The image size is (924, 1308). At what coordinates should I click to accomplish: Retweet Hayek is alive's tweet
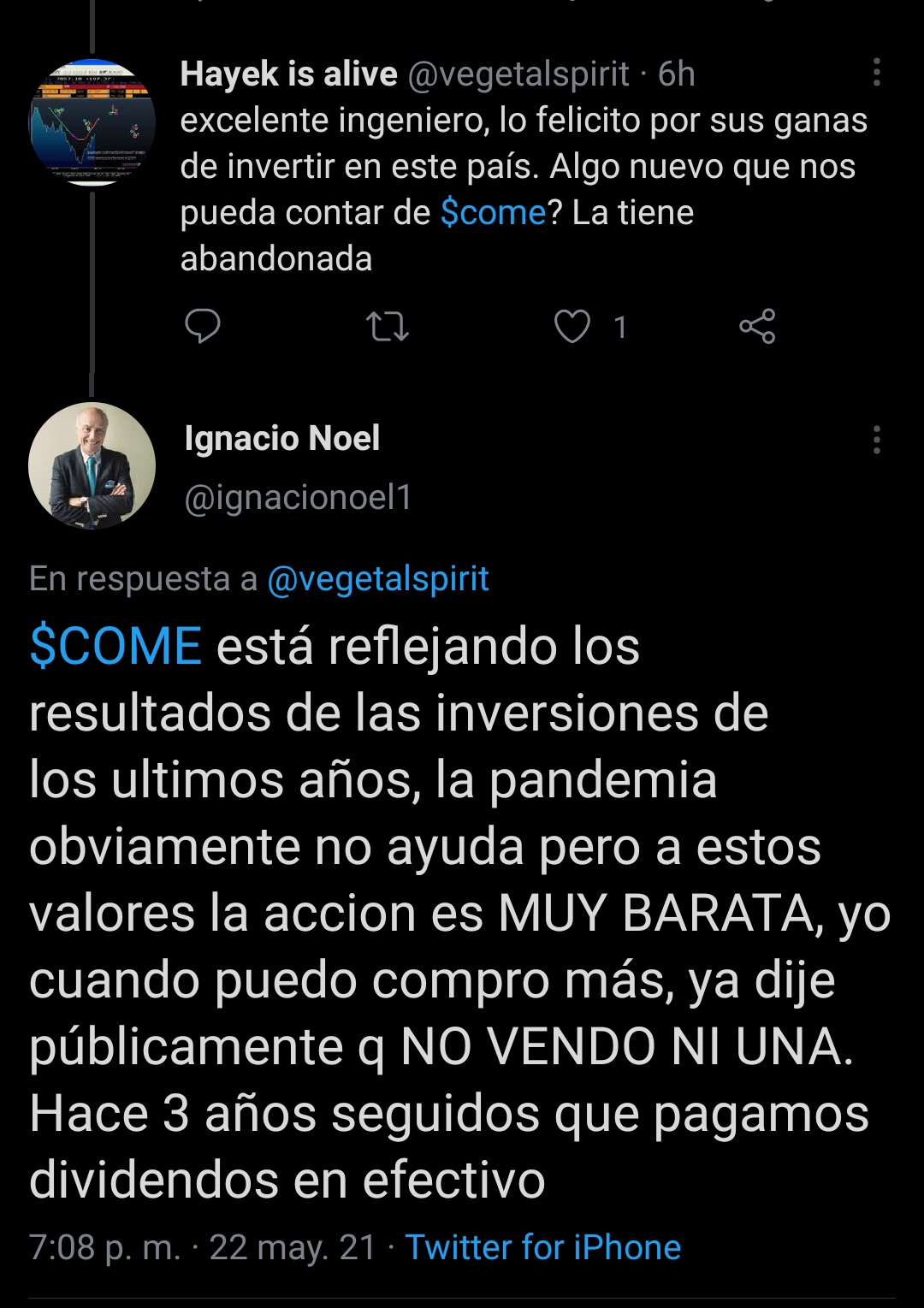pos(388,327)
